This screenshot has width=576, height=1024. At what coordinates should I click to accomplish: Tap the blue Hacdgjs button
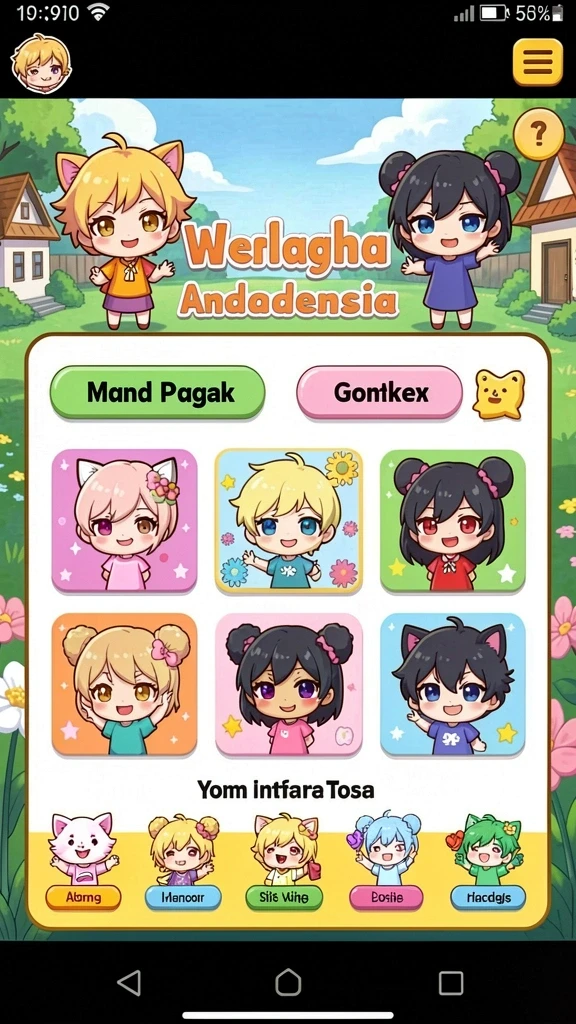tap(488, 897)
